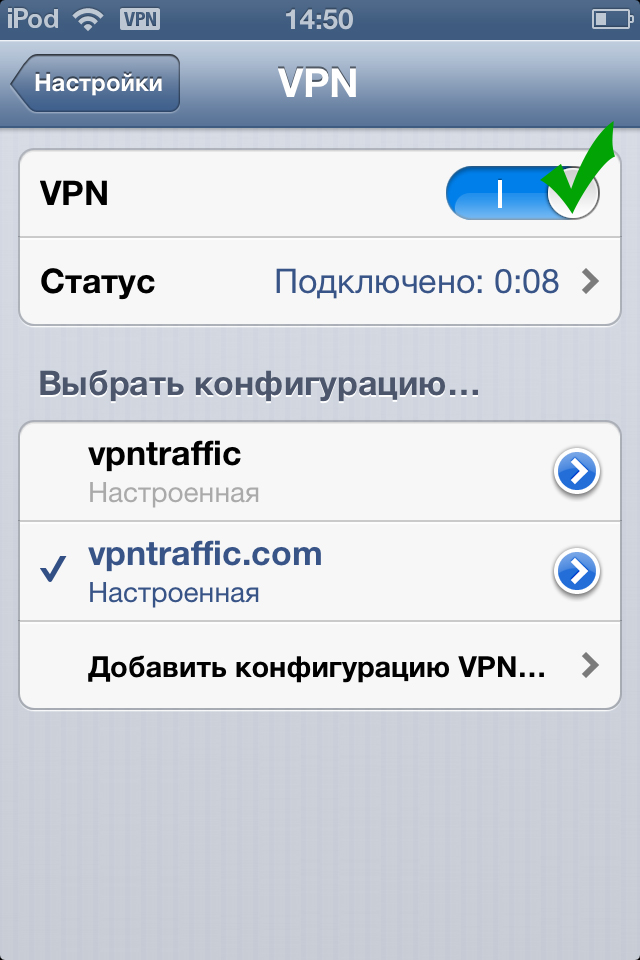Screen dimensions: 640x960
Task: Turn off the VPN switch
Action: pyautogui.click(x=521, y=193)
